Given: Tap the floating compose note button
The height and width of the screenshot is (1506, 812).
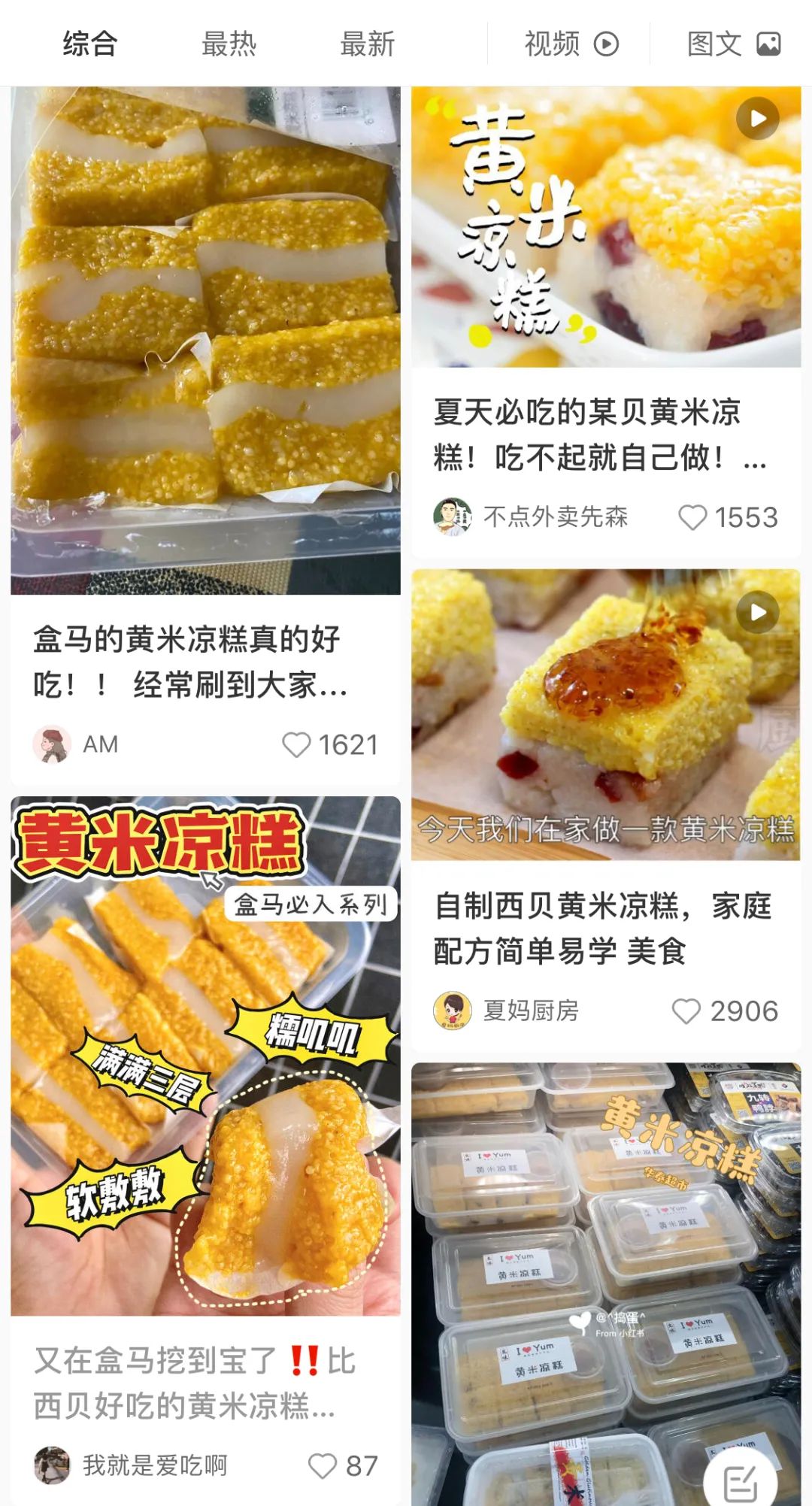Looking at the screenshot, I should (x=741, y=1483).
